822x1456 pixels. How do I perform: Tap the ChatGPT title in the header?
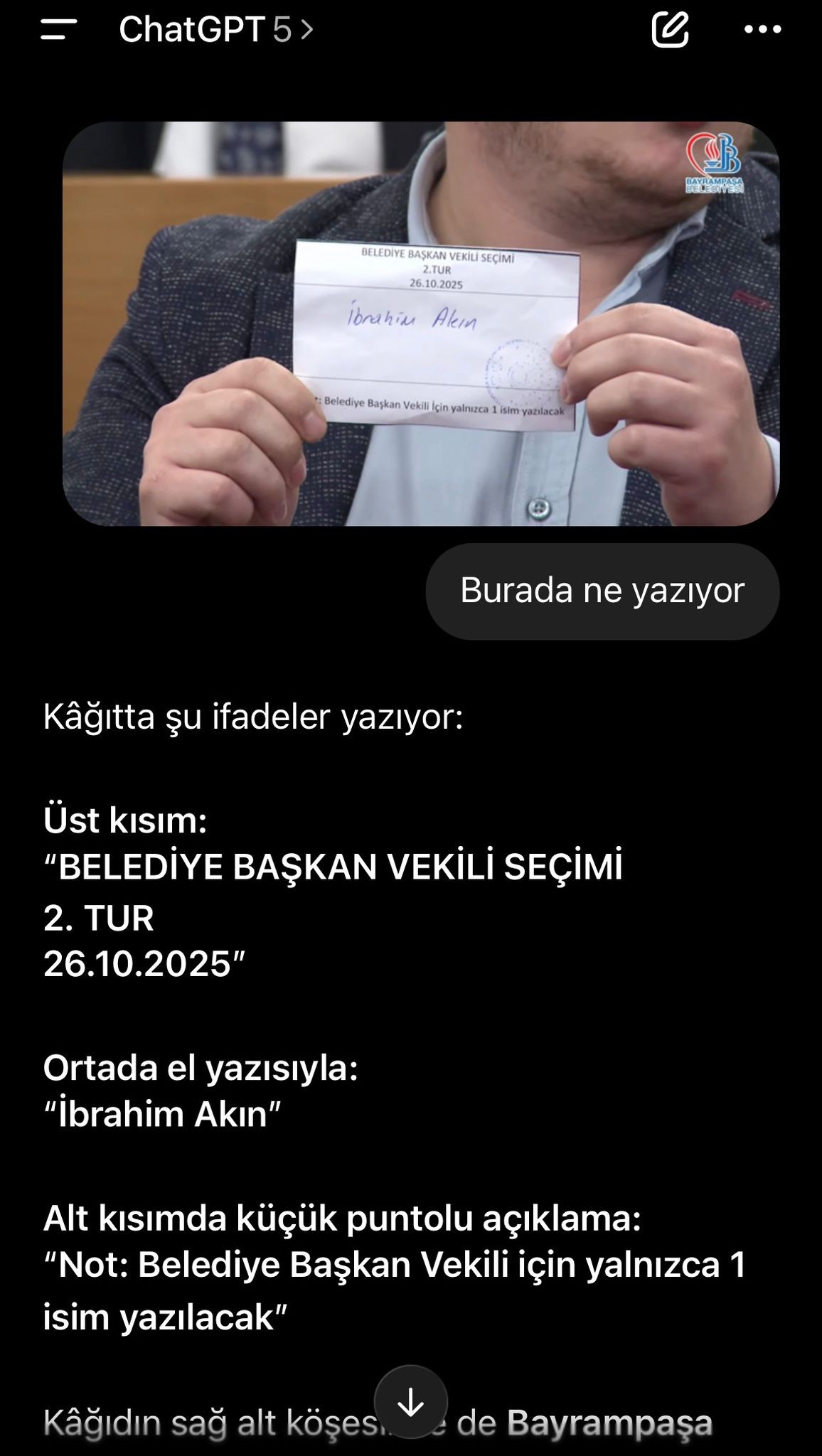coord(192,30)
